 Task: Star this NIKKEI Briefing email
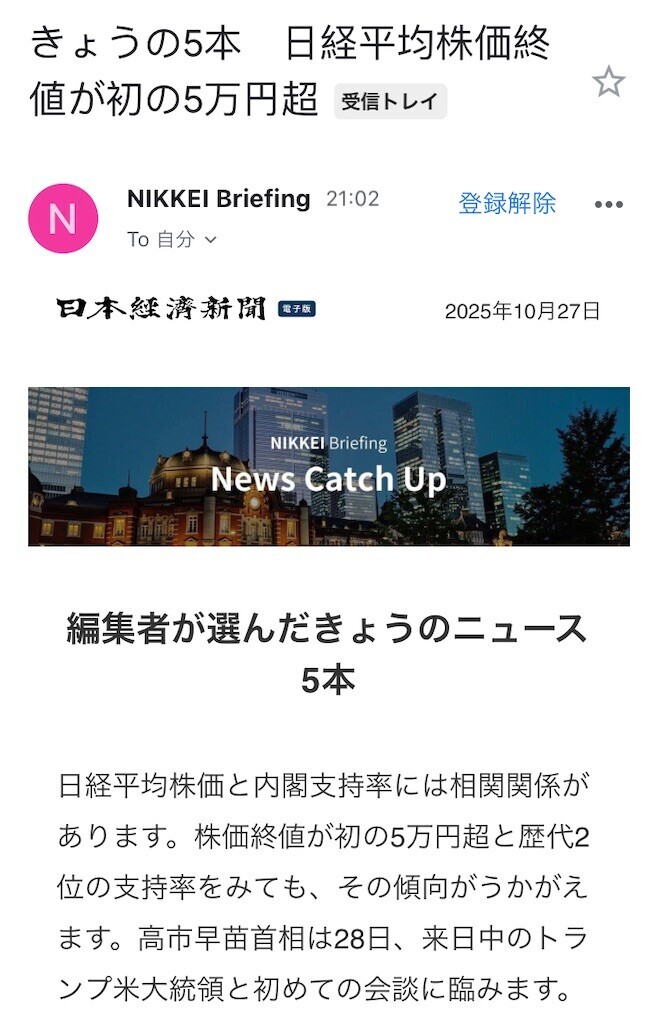tap(608, 82)
